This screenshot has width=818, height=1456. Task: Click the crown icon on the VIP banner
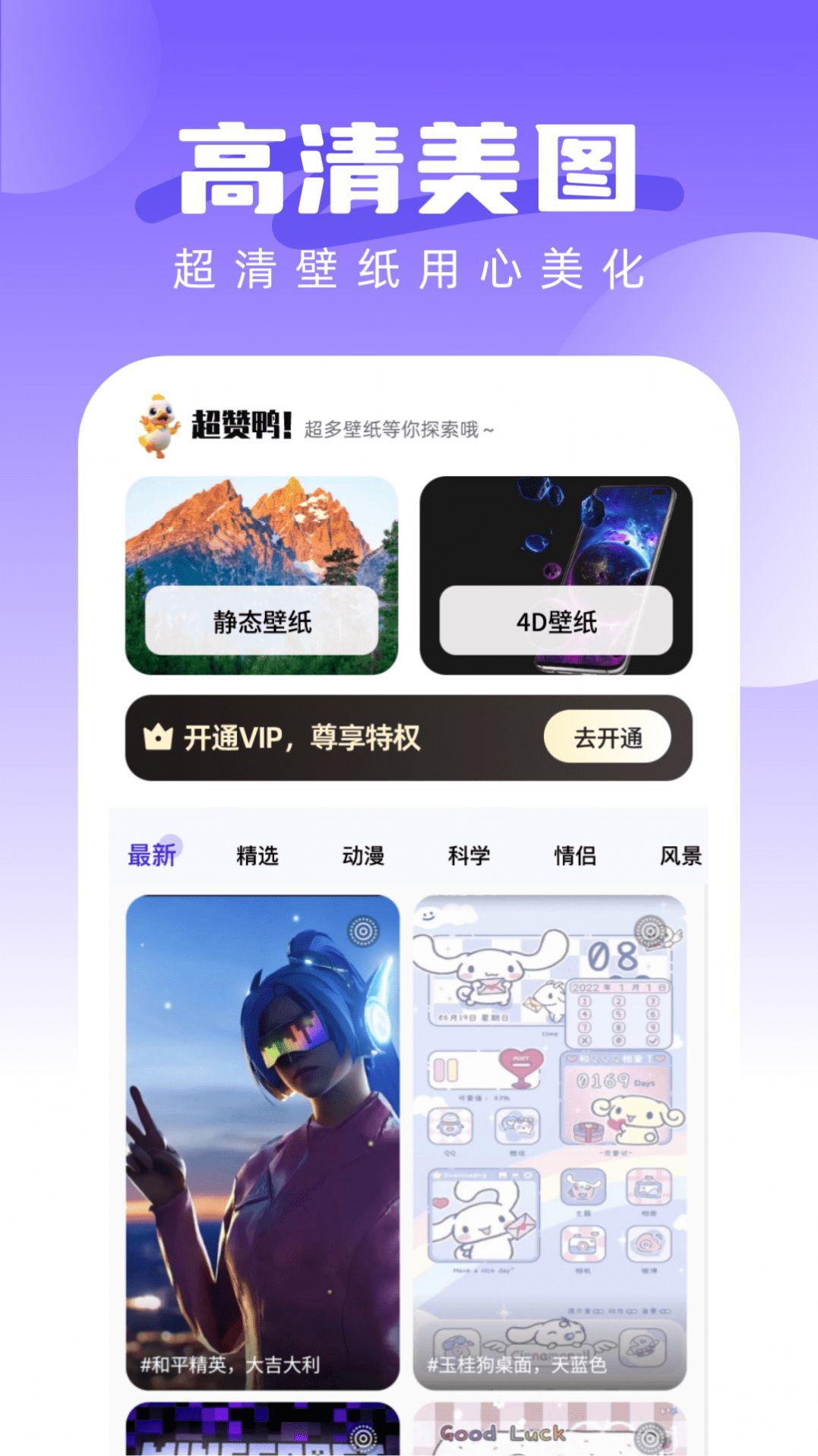click(159, 735)
